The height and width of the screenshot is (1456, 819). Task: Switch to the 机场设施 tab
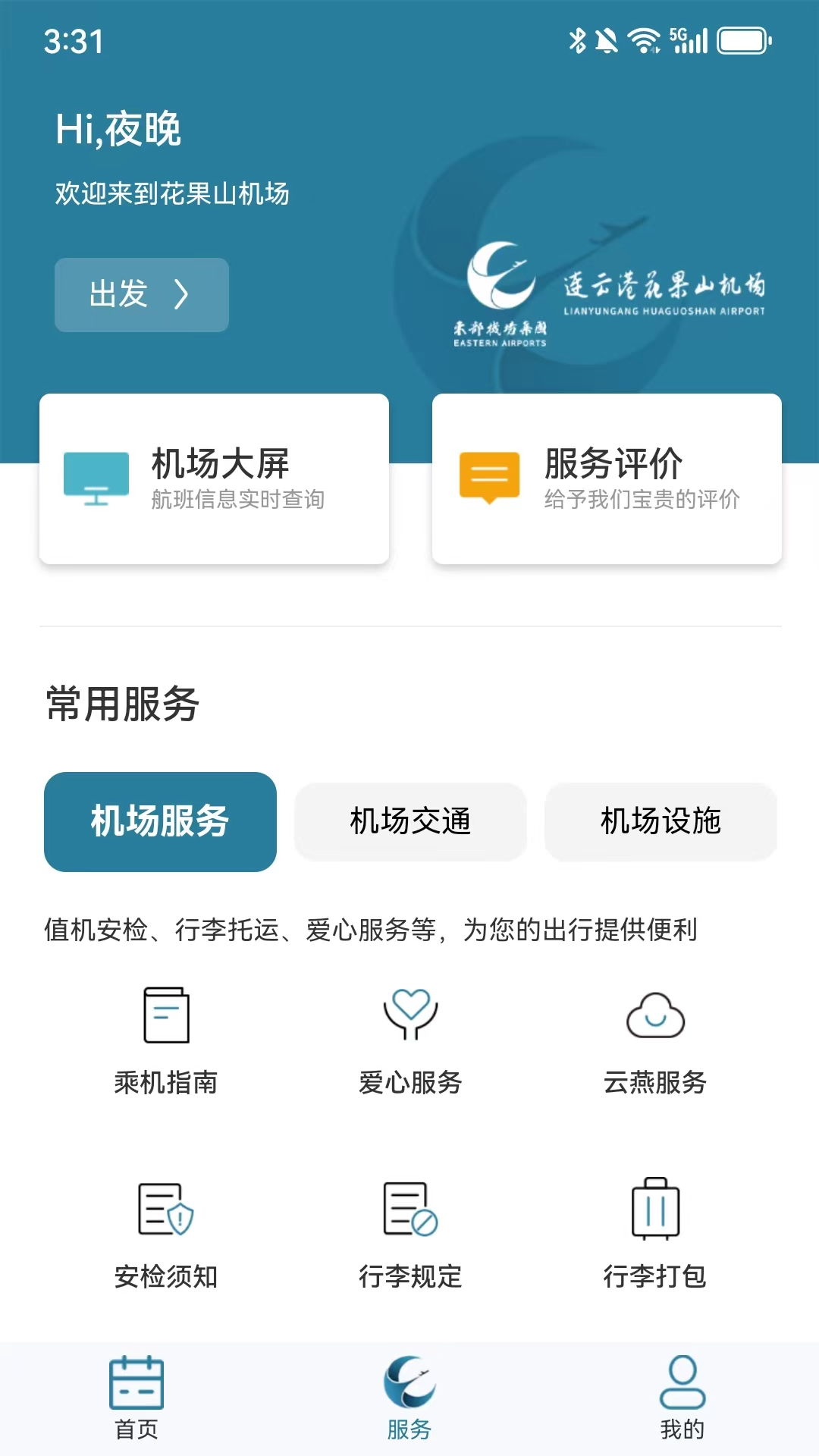click(661, 821)
